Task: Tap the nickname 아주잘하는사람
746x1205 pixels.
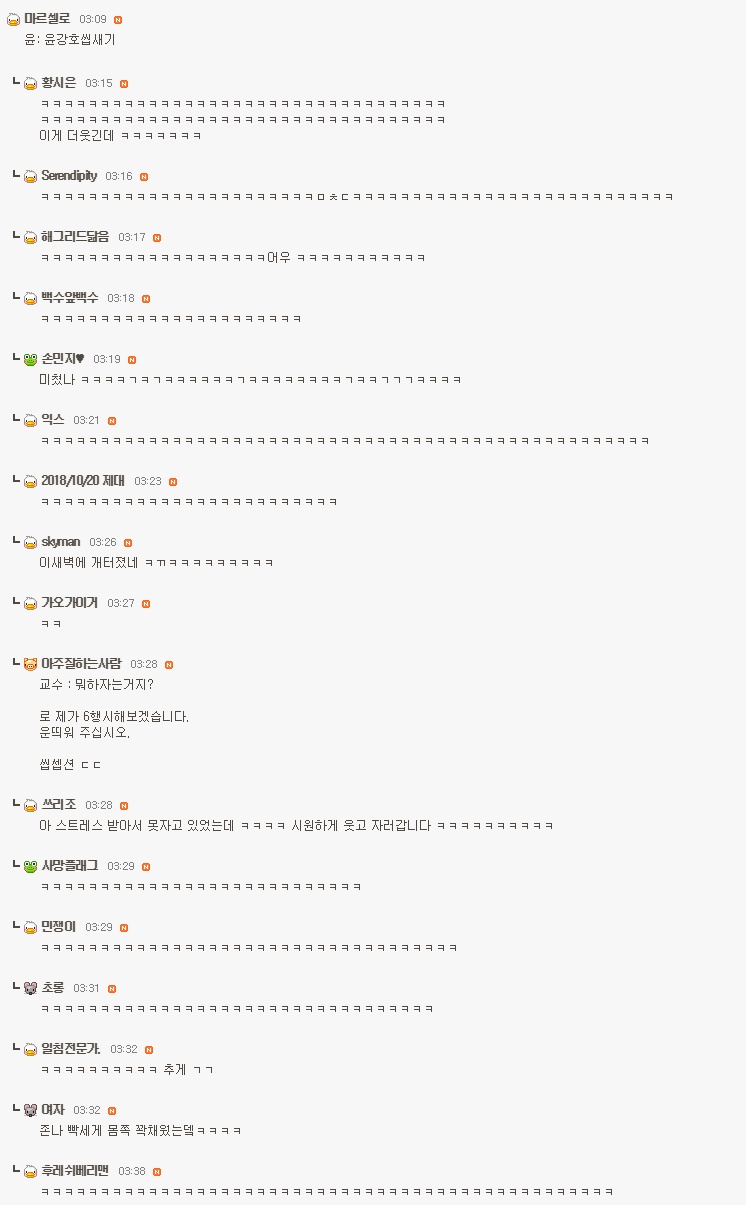Action: (81, 664)
